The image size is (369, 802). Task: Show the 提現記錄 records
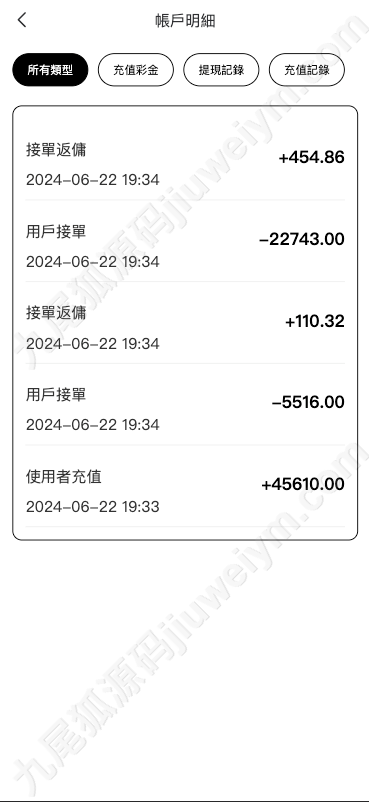pos(221,70)
